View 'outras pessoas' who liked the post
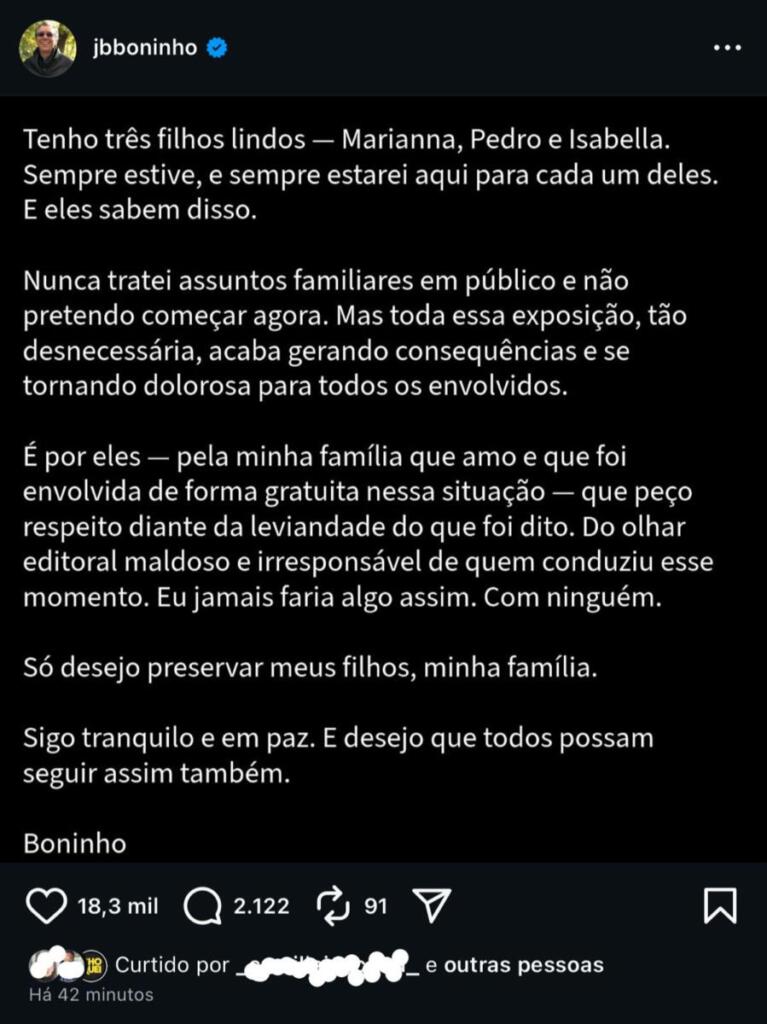 coord(523,965)
